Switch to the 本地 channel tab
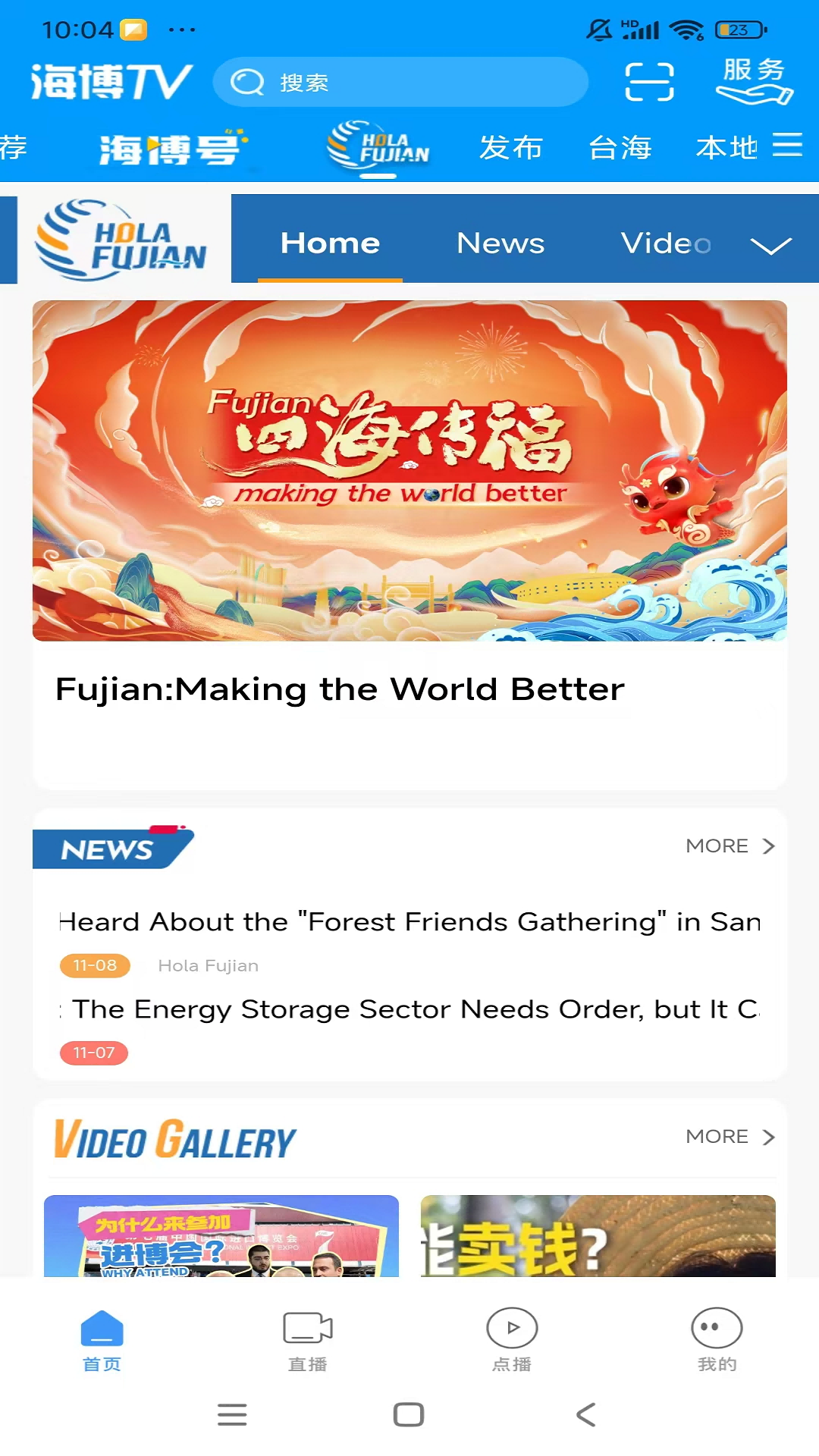The width and height of the screenshot is (819, 1456). [x=726, y=148]
